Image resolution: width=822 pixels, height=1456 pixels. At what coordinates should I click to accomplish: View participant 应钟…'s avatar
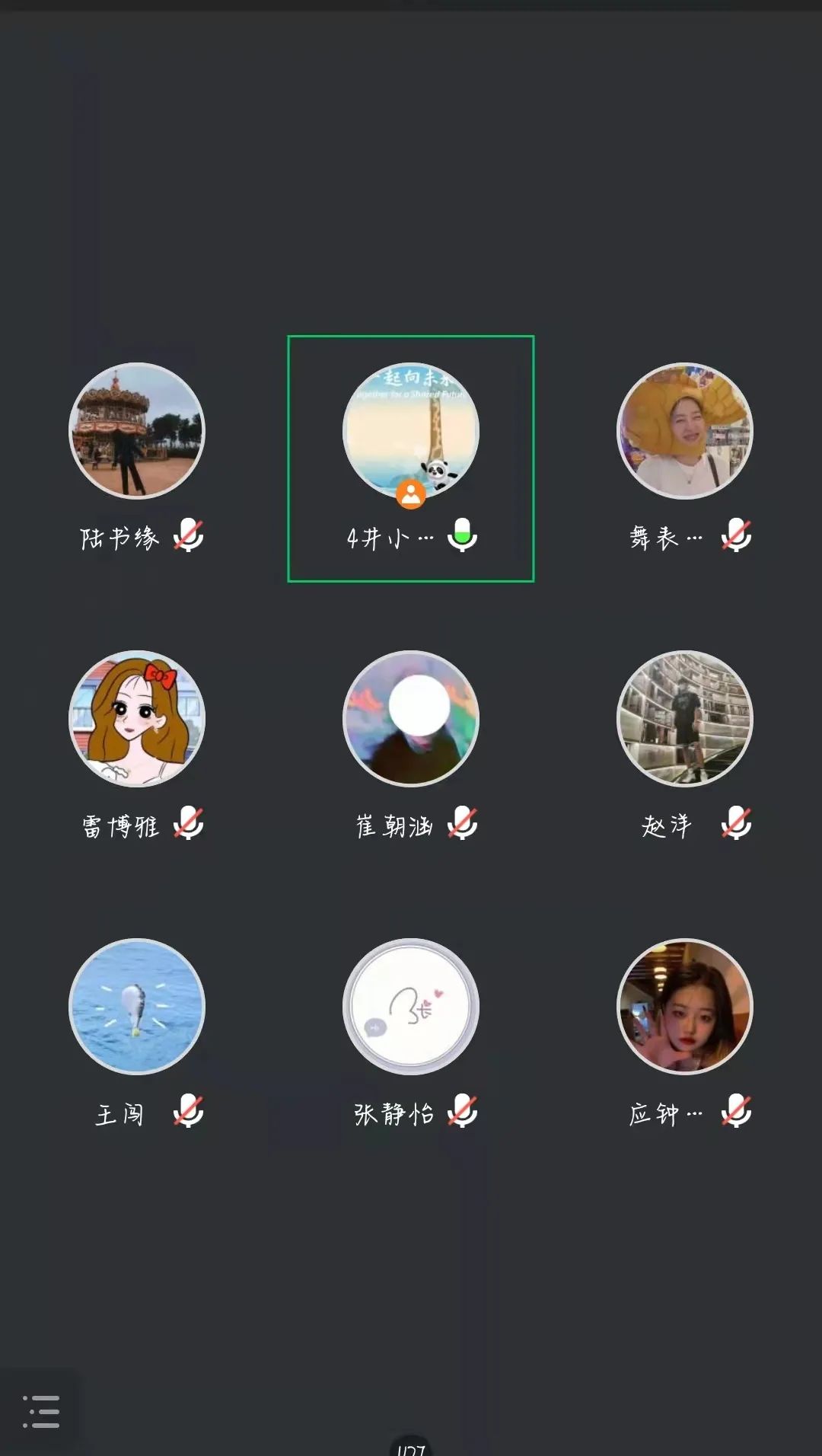(685, 1007)
